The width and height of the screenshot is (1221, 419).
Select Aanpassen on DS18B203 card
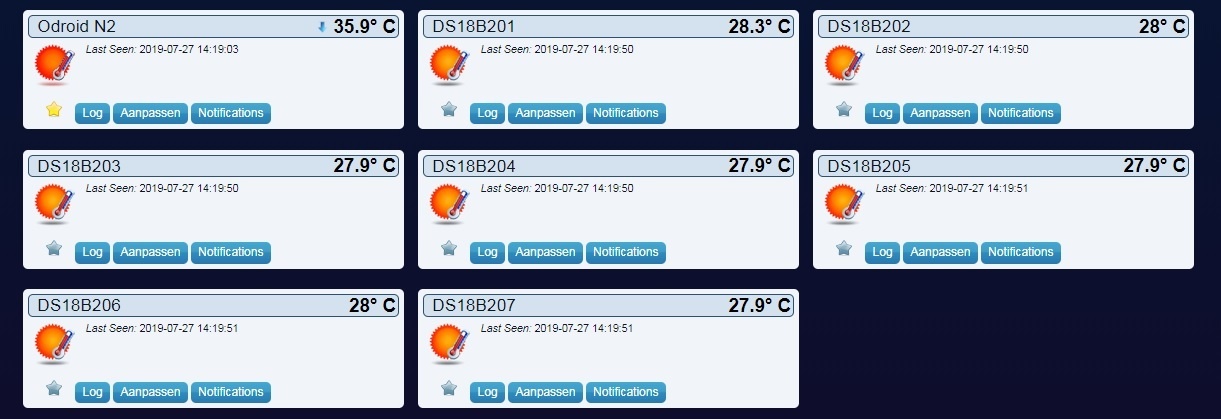(150, 252)
